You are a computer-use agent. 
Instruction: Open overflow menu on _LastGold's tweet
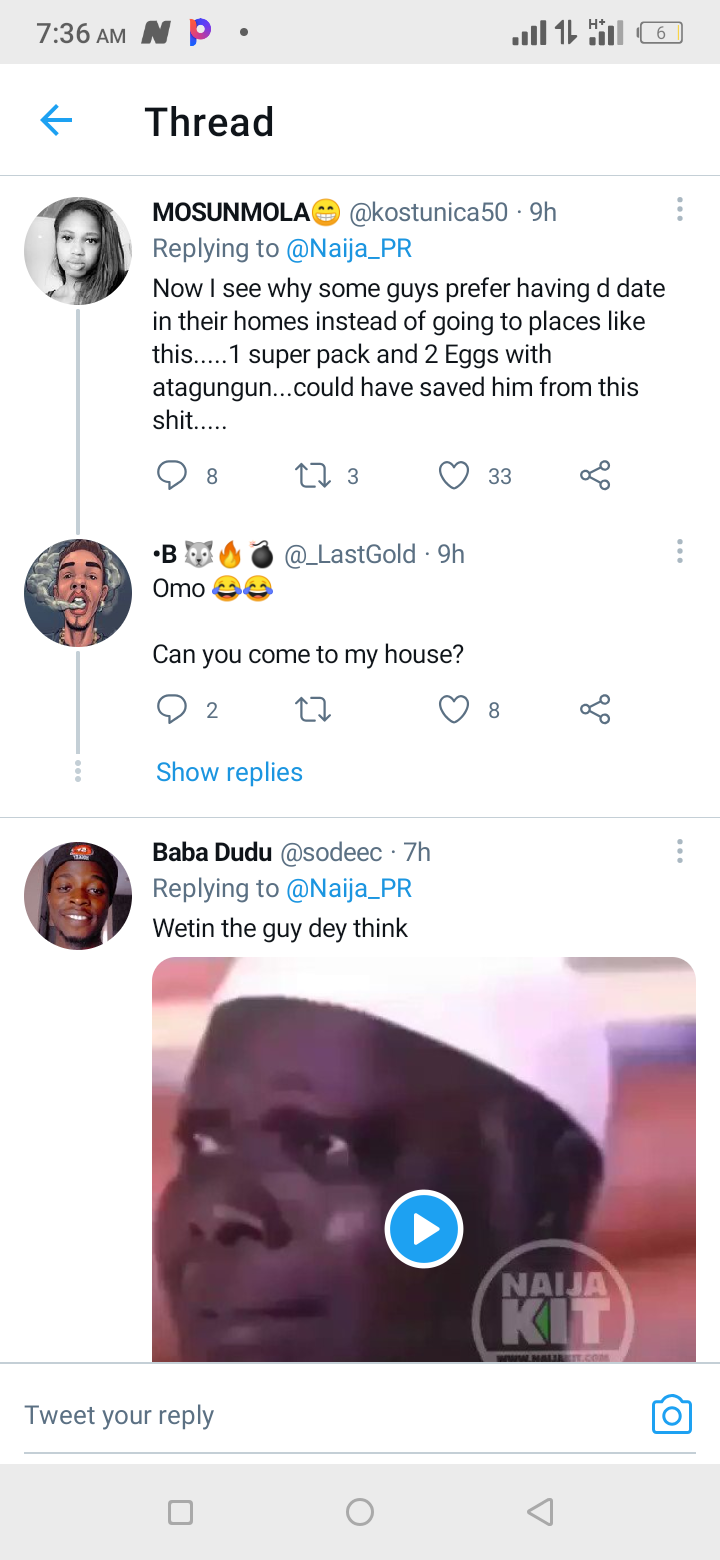pyautogui.click(x=680, y=551)
